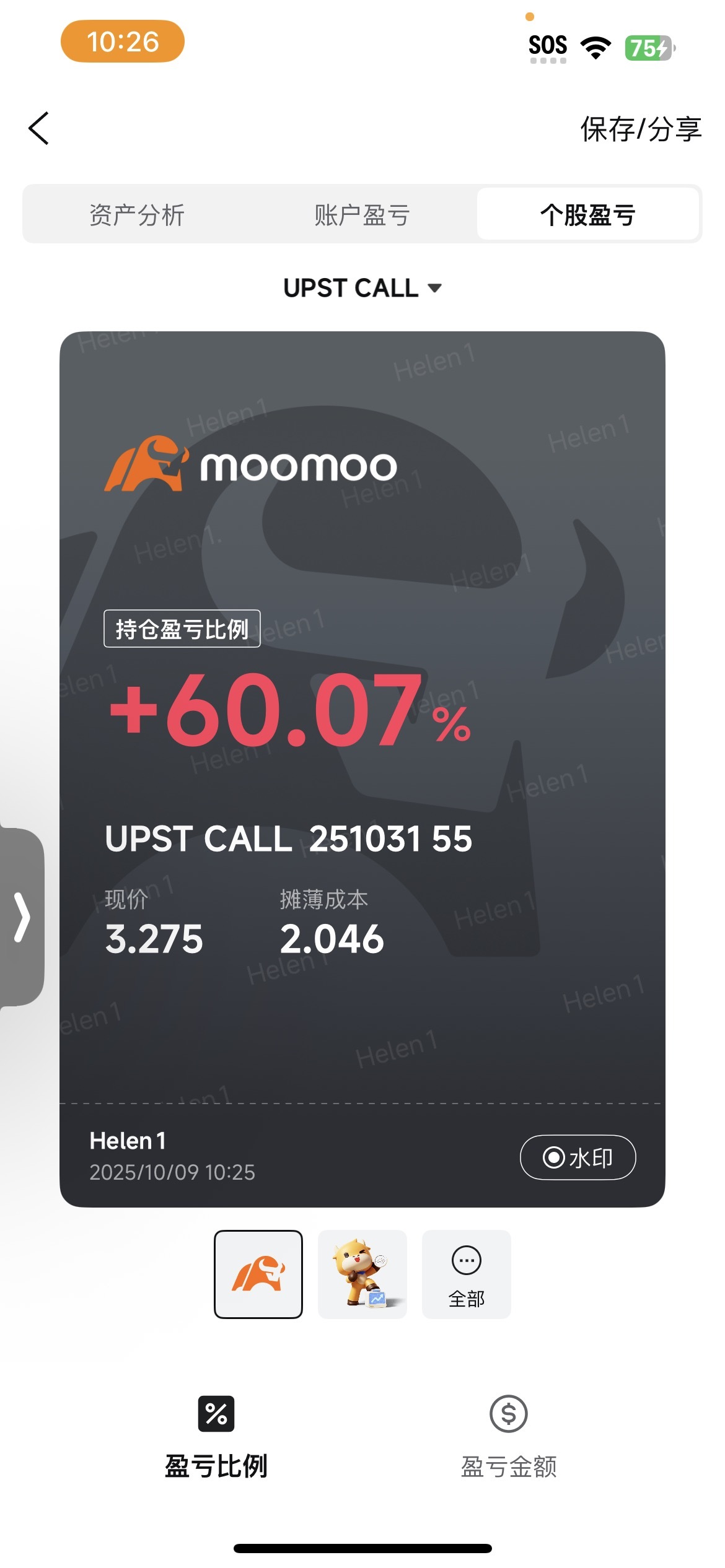Tap the orange 10:26 time pill
The width and height of the screenshot is (725, 1568).
[x=121, y=41]
